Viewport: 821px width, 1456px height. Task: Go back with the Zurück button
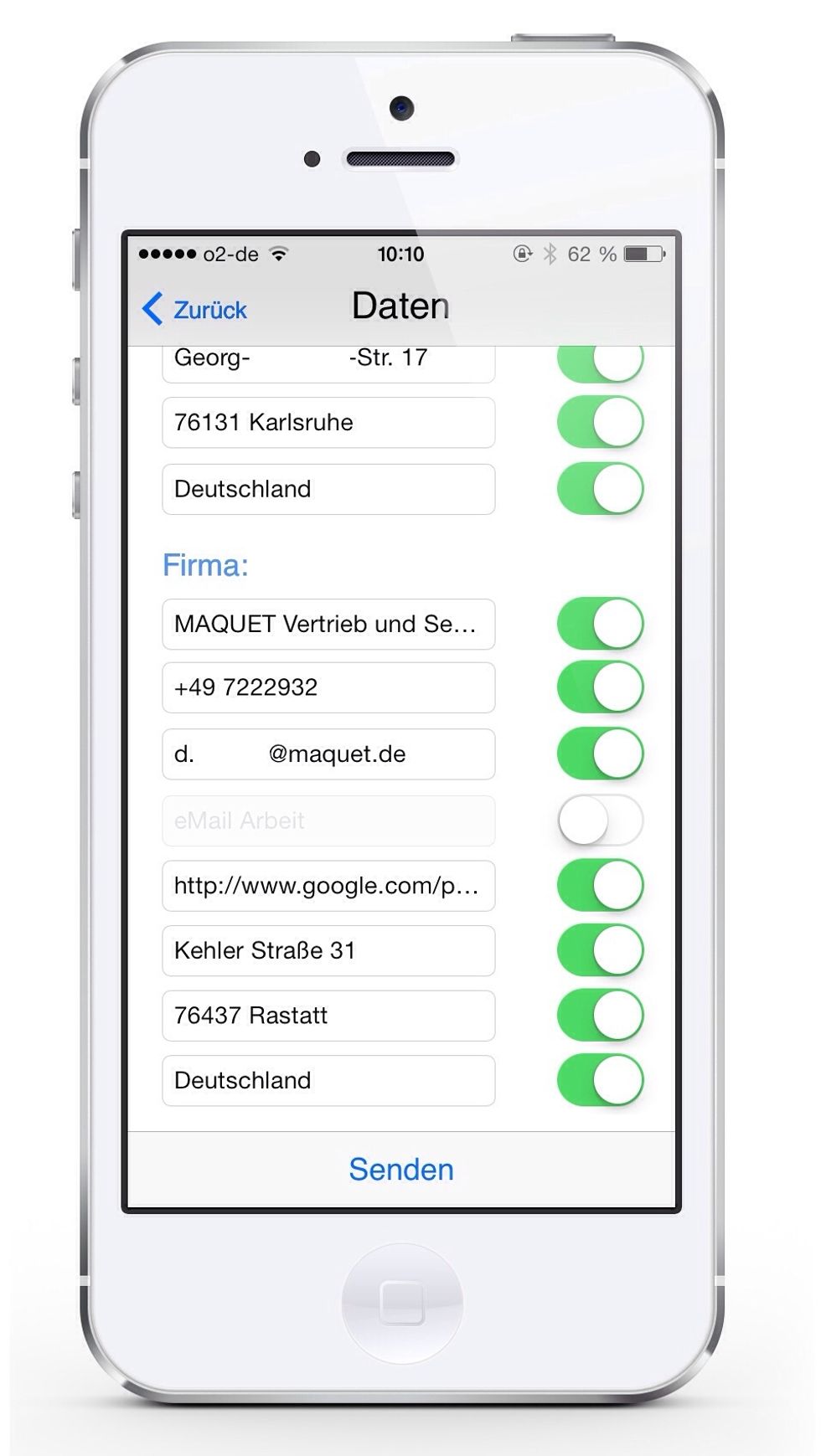point(195,309)
